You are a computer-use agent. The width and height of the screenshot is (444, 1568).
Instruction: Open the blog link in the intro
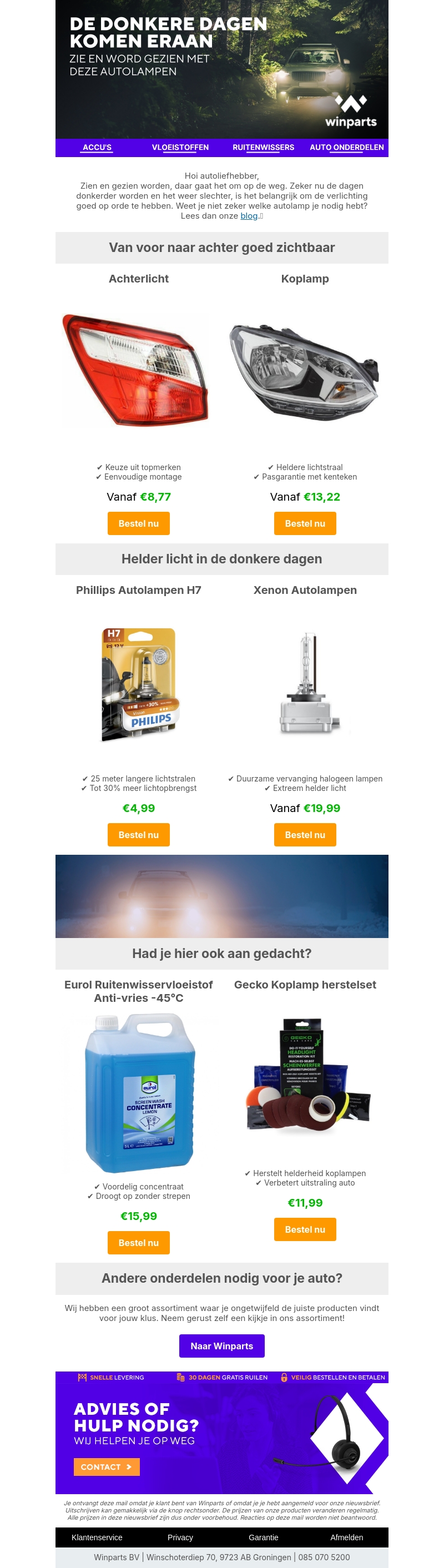(x=249, y=215)
